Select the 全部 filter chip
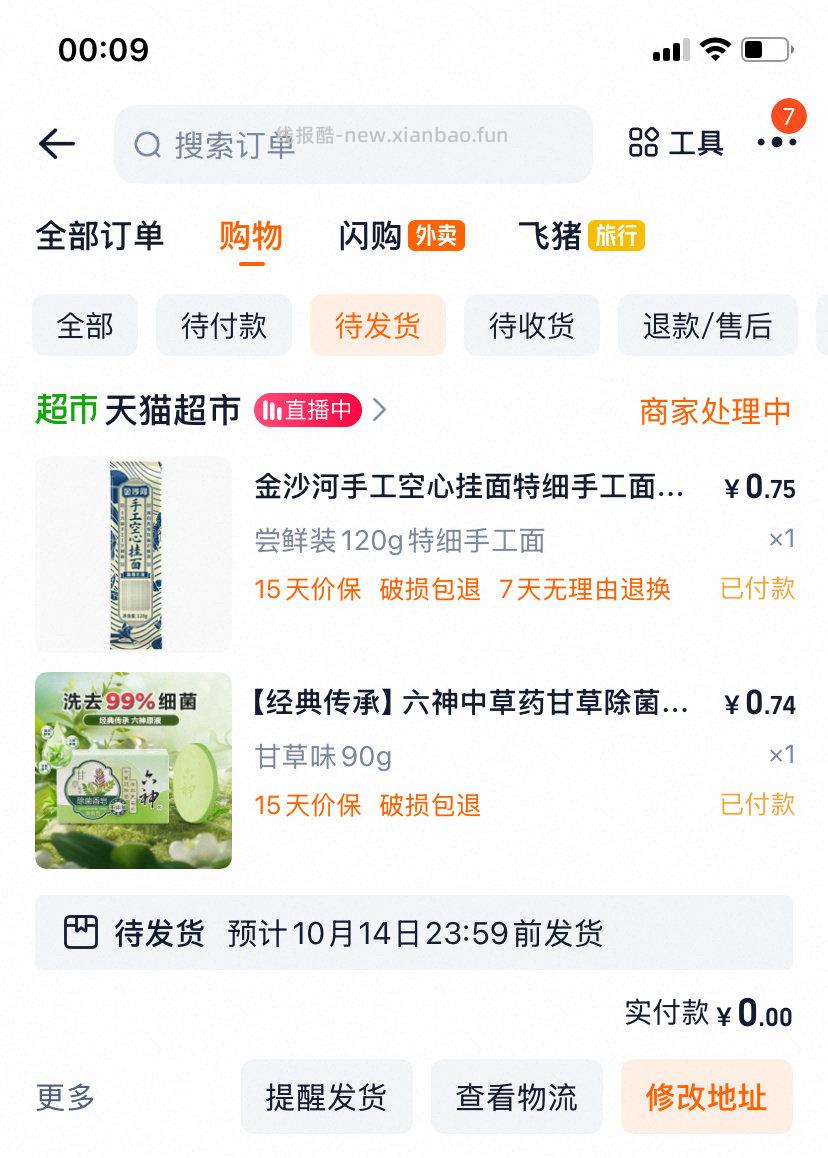Viewport: 828px width, 1158px height. pyautogui.click(x=84, y=325)
